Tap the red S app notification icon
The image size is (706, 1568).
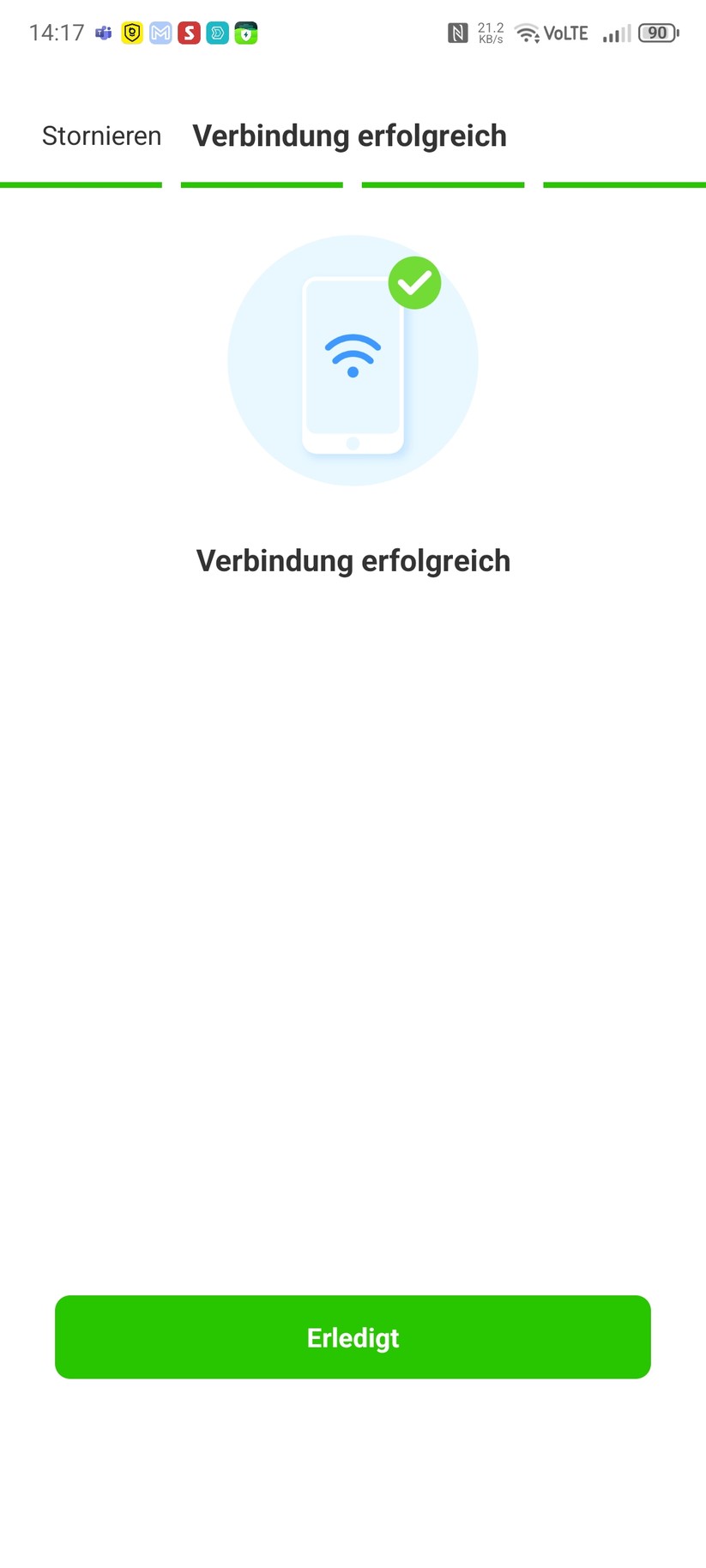tap(189, 33)
